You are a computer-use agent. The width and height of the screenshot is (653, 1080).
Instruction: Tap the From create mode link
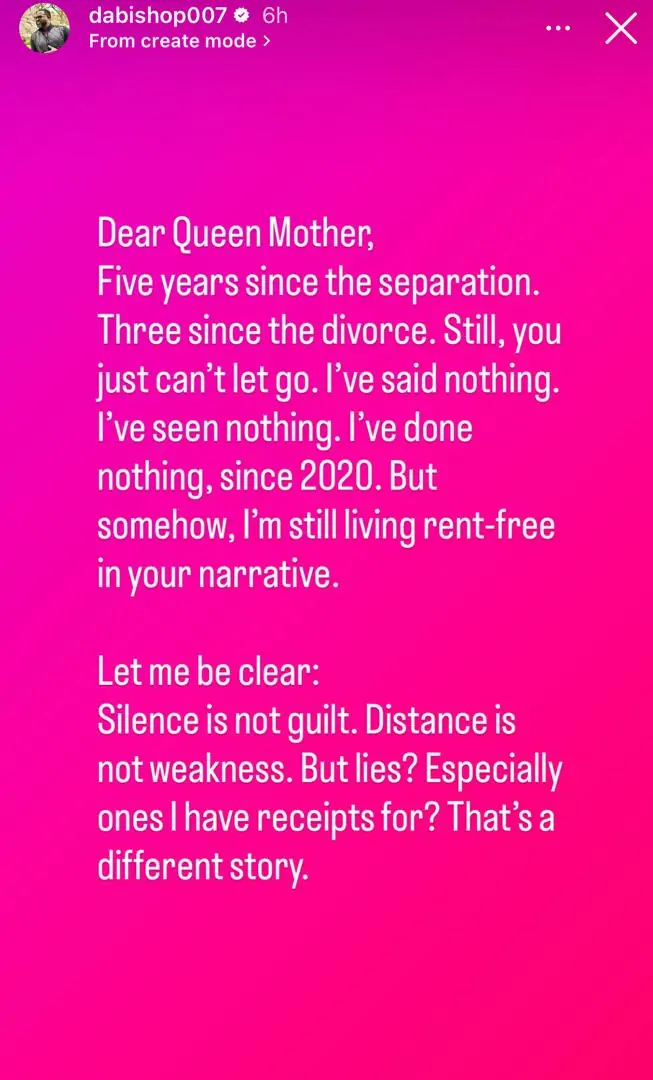point(179,41)
